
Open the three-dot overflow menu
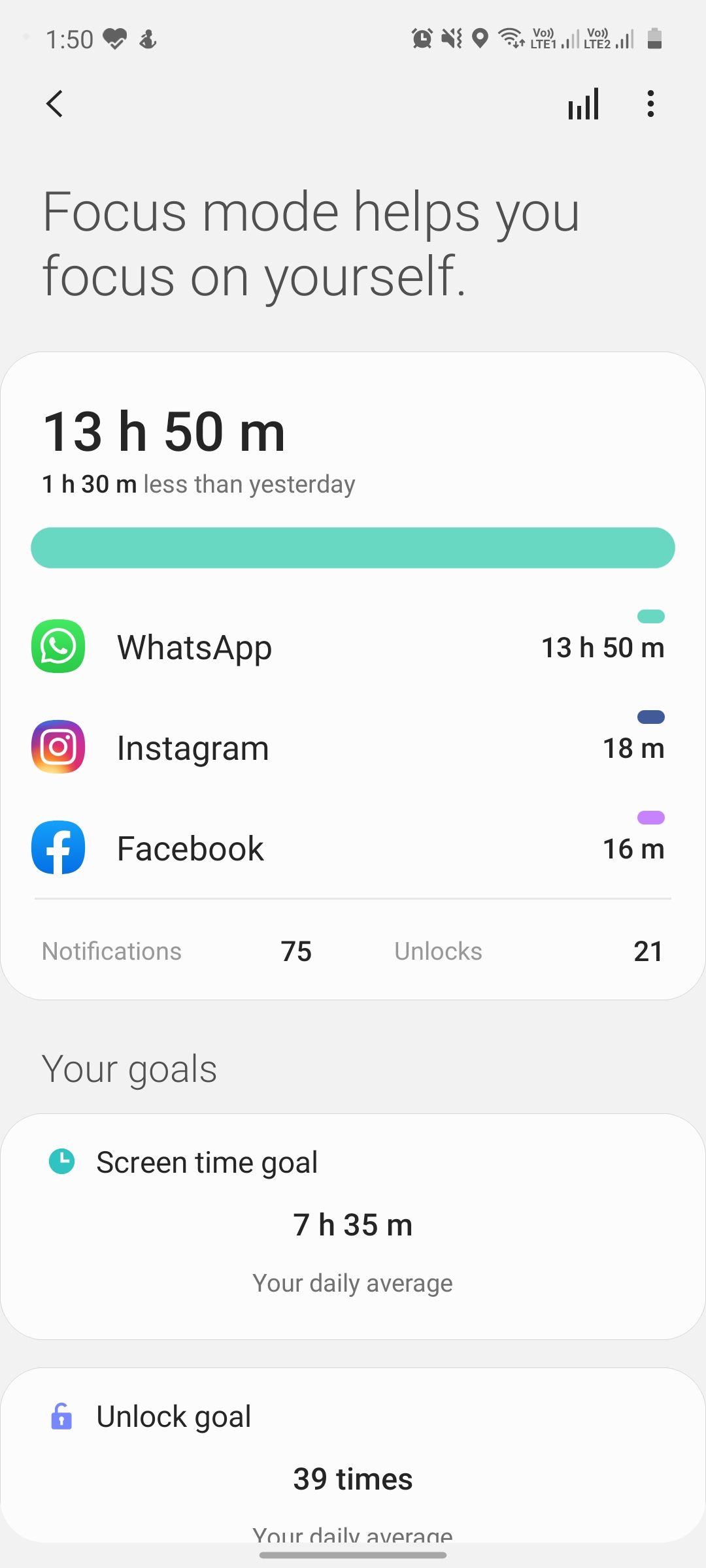pos(650,104)
